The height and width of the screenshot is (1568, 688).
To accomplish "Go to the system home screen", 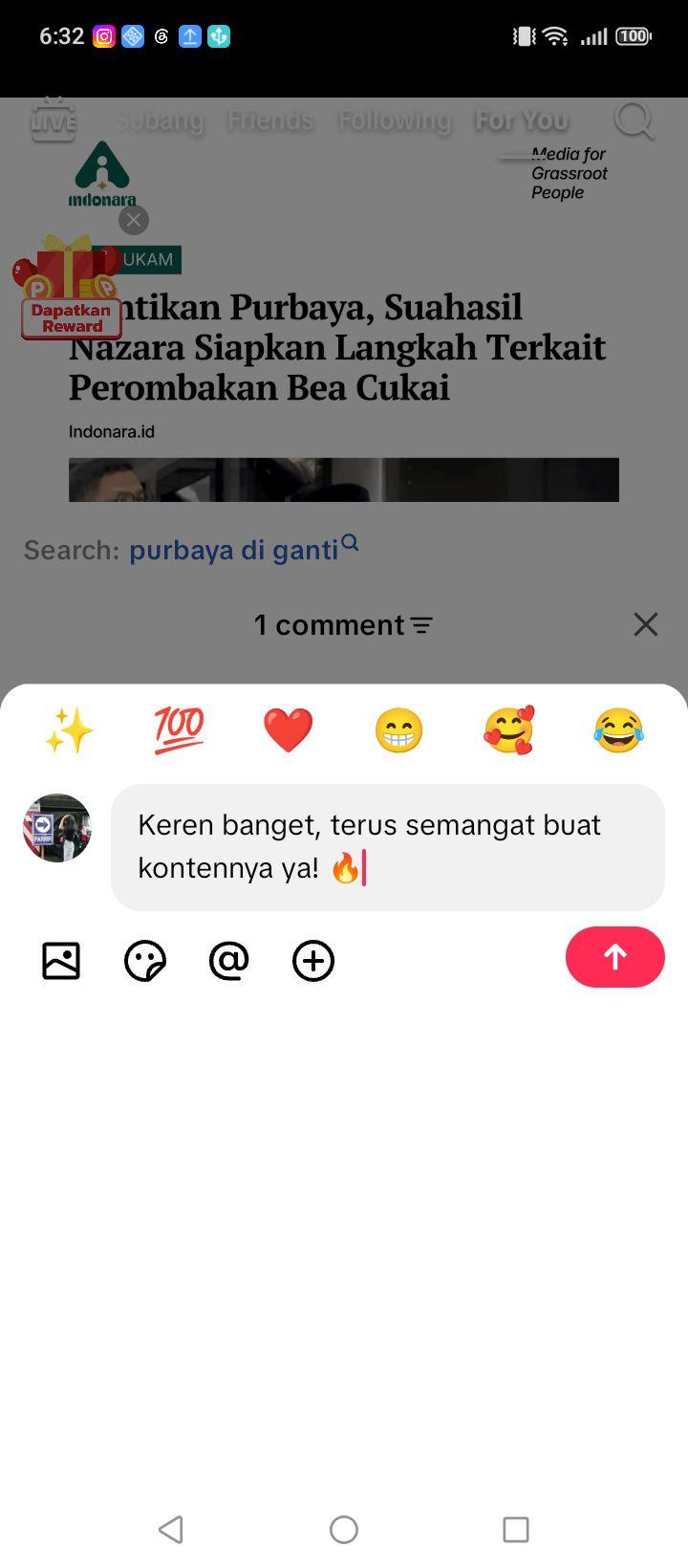I will (344, 1529).
